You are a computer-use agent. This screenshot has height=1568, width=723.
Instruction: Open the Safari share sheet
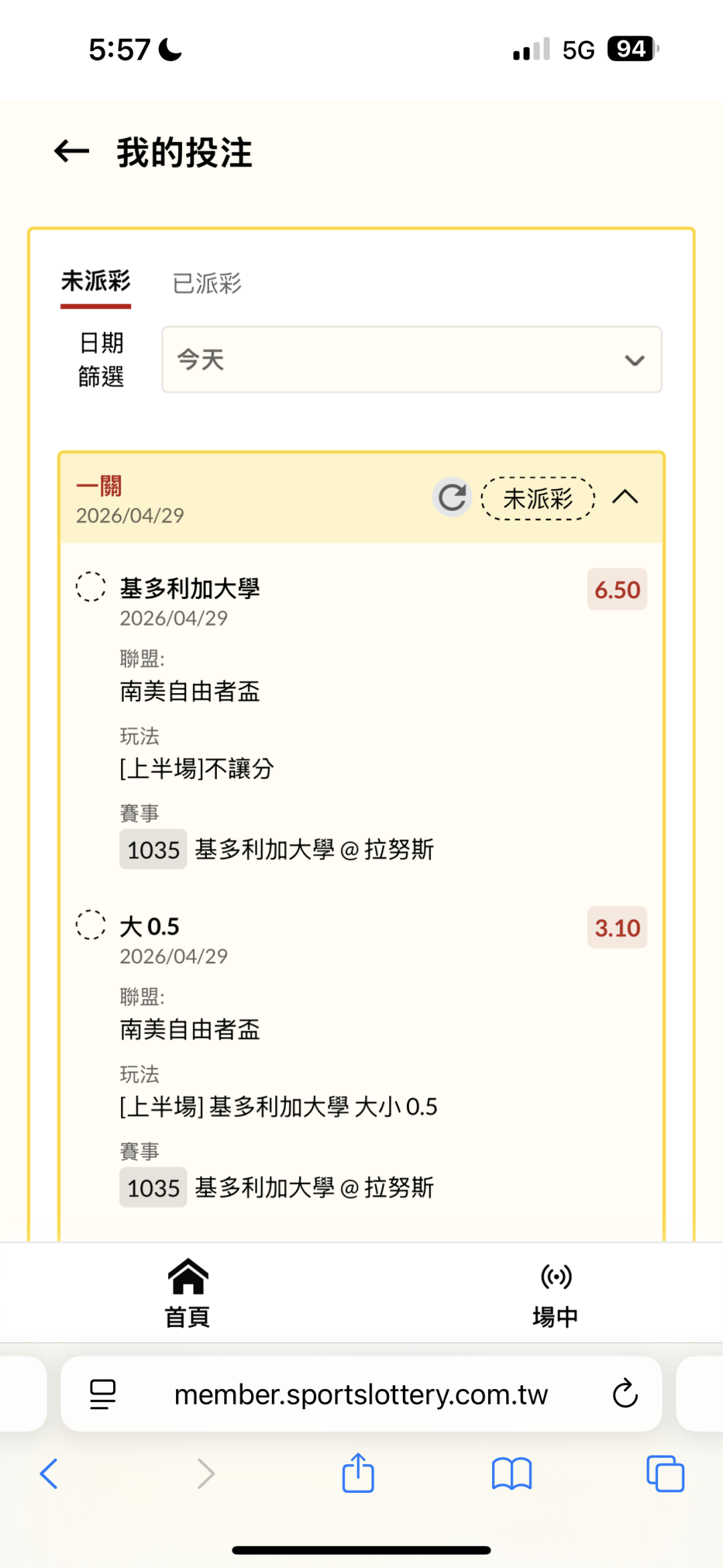[x=358, y=1473]
